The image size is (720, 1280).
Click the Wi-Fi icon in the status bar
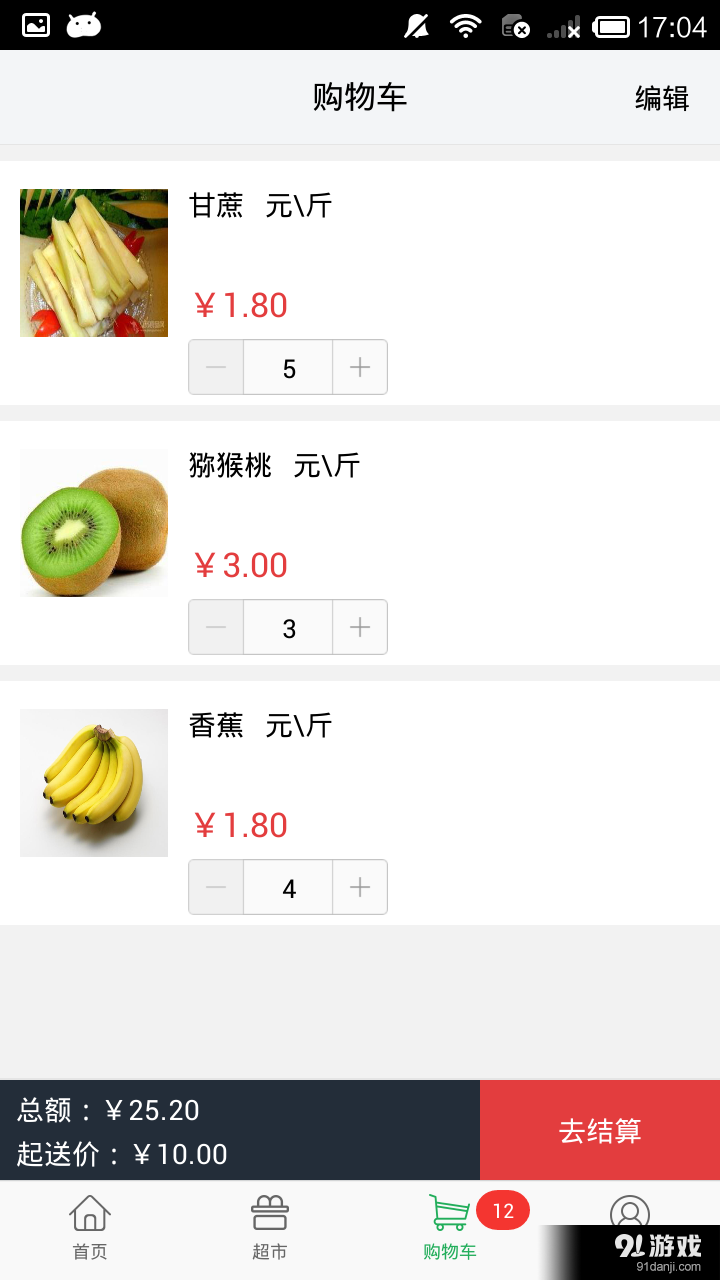(x=467, y=25)
